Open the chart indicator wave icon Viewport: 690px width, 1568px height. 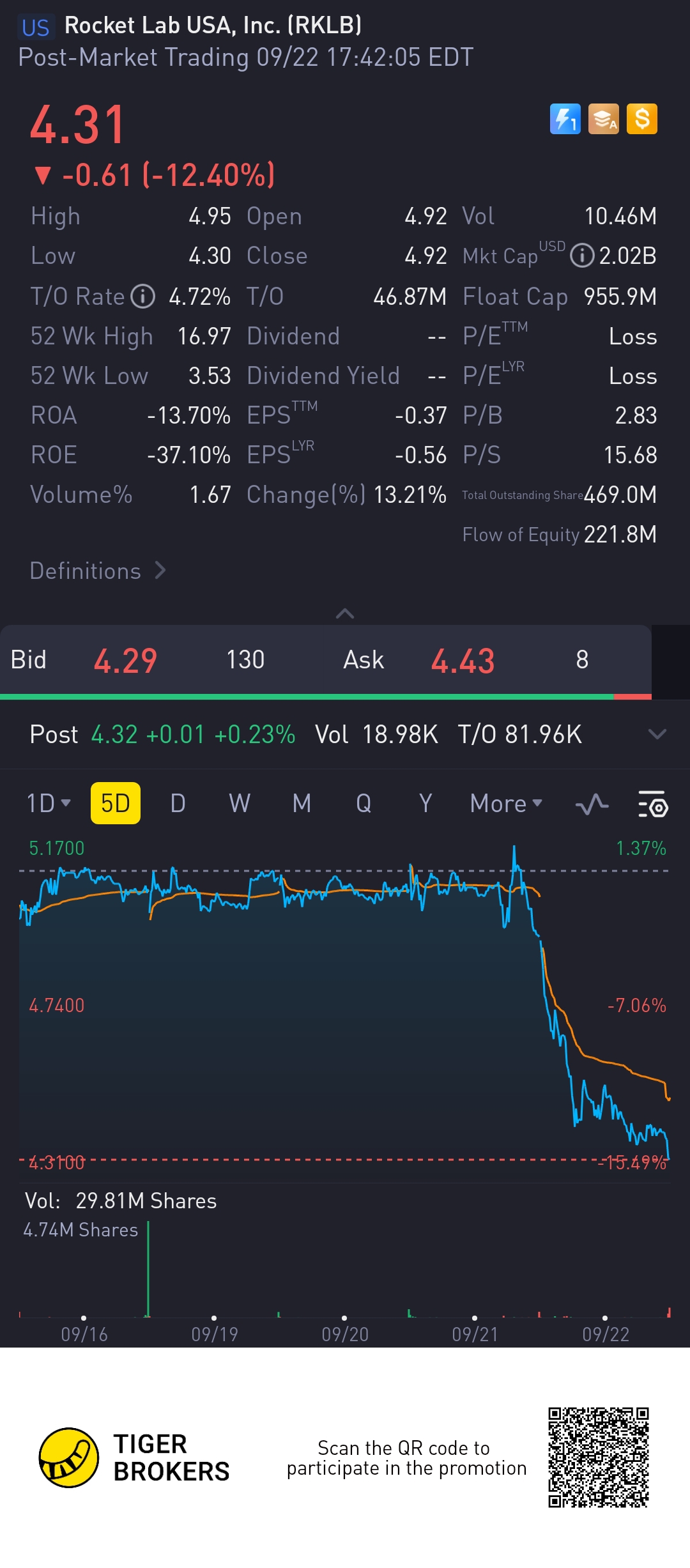pyautogui.click(x=592, y=804)
